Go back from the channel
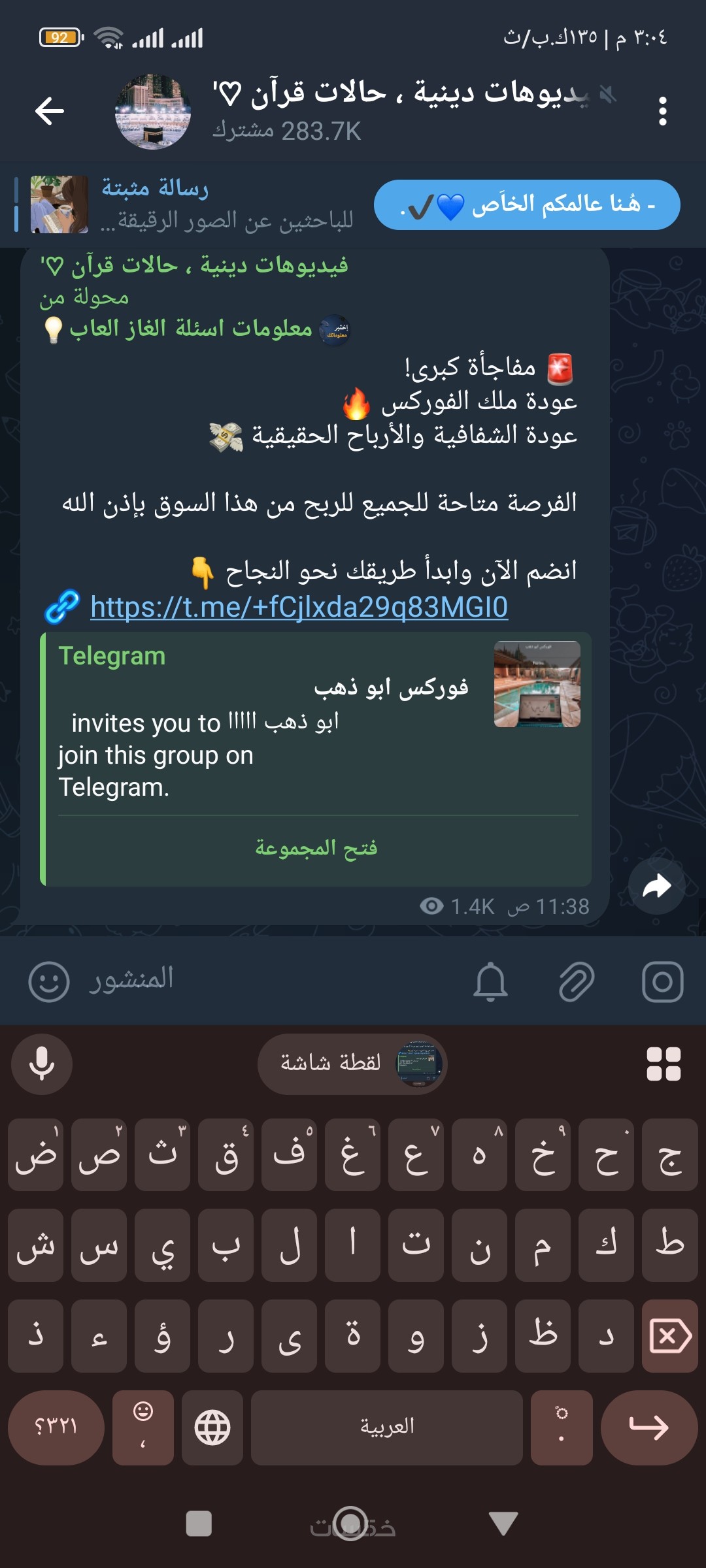The image size is (706, 1568). pyautogui.click(x=50, y=111)
